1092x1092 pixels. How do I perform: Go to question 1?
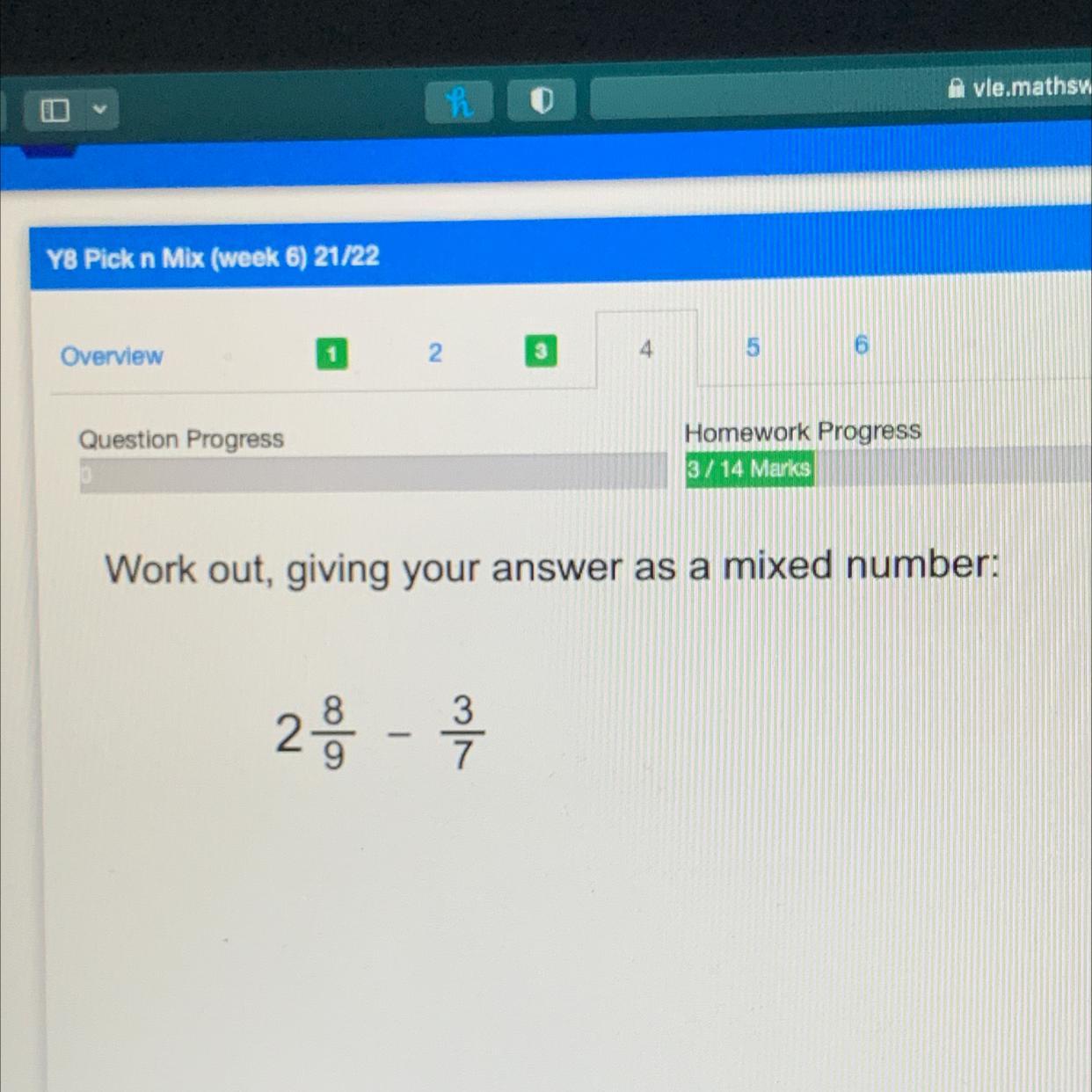[331, 353]
